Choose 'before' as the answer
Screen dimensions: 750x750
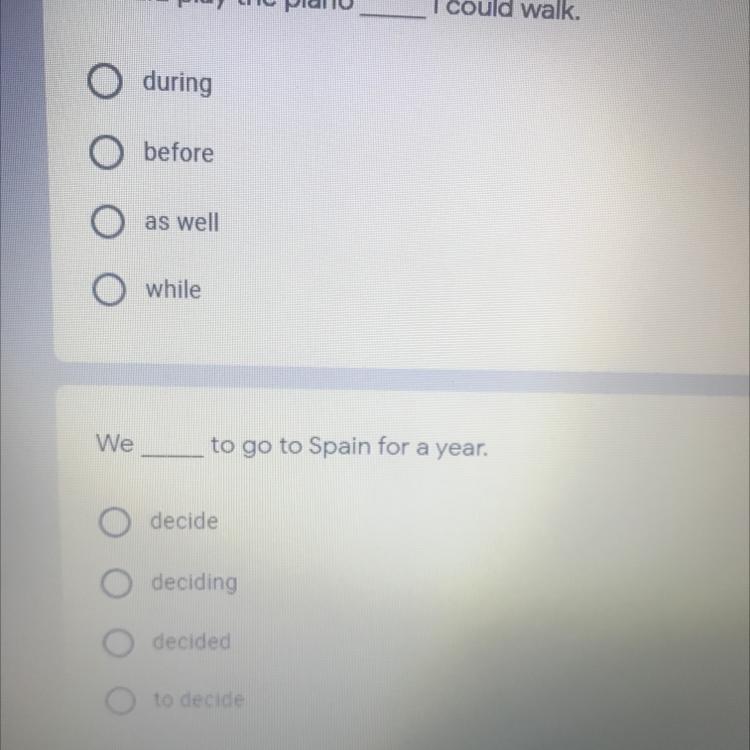[x=106, y=154]
